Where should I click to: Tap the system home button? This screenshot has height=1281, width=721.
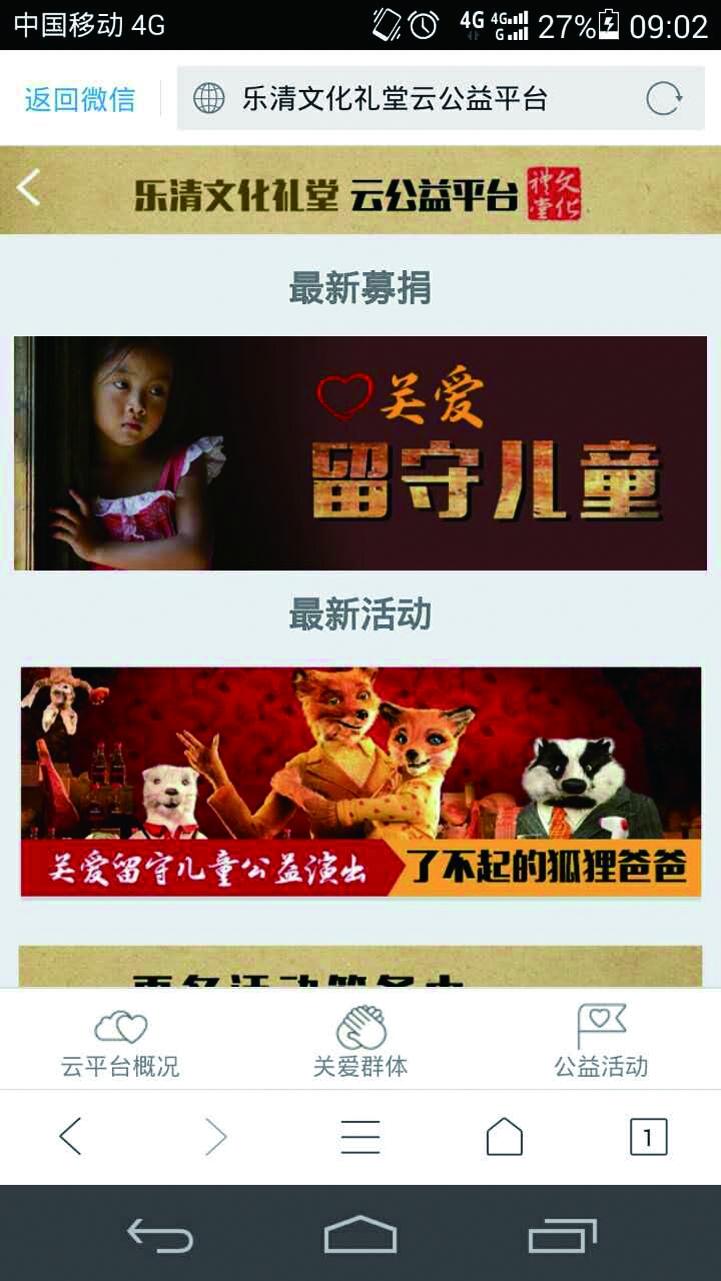click(x=360, y=1236)
